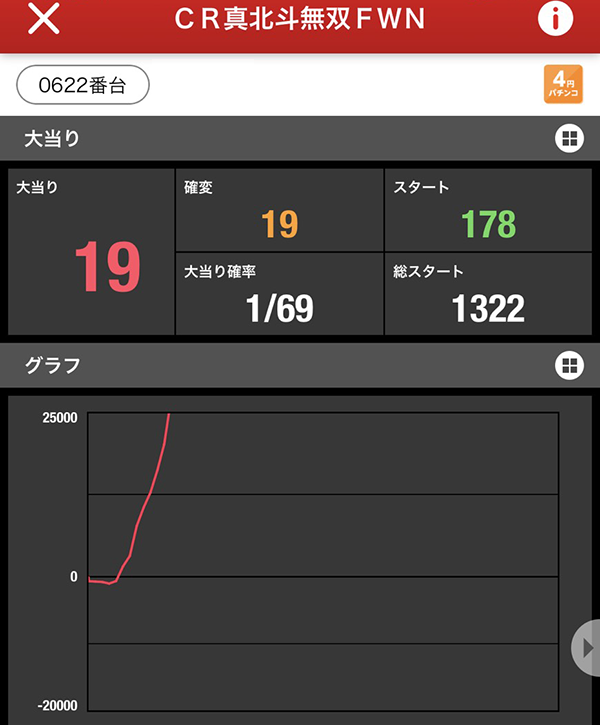Tap the 4円パチンコ badge

coord(562,84)
